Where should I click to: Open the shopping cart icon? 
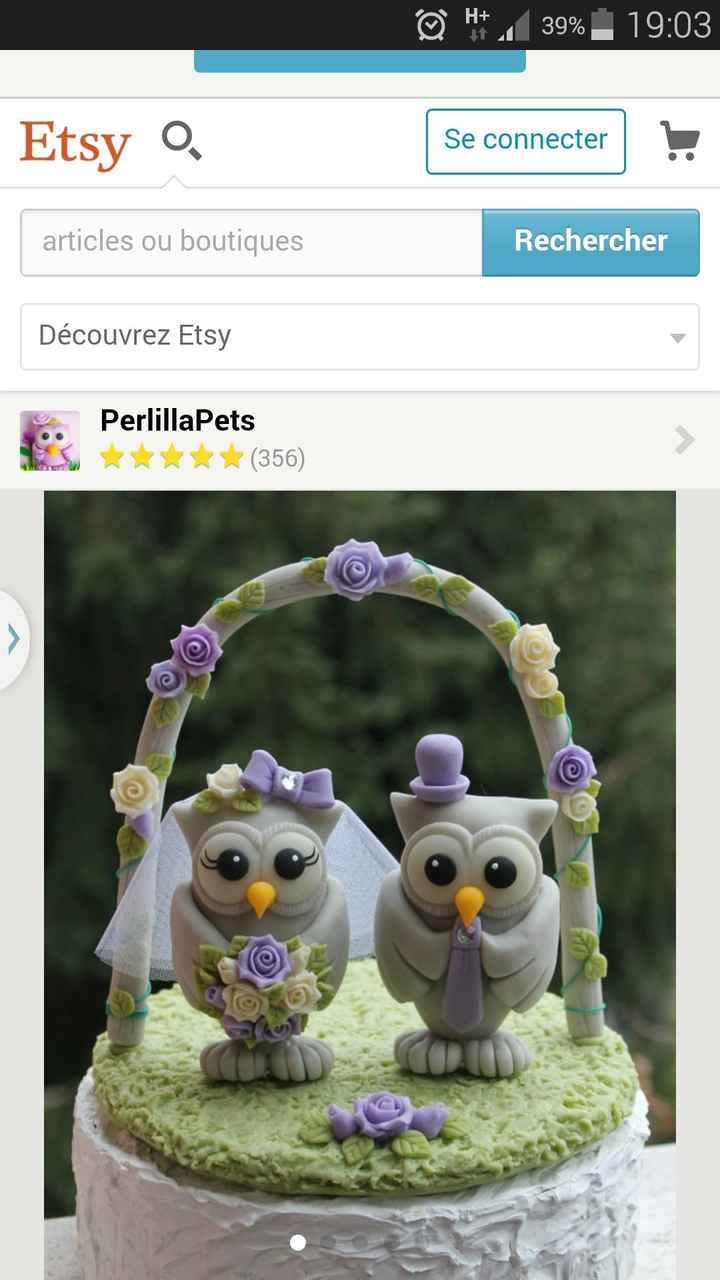click(679, 141)
